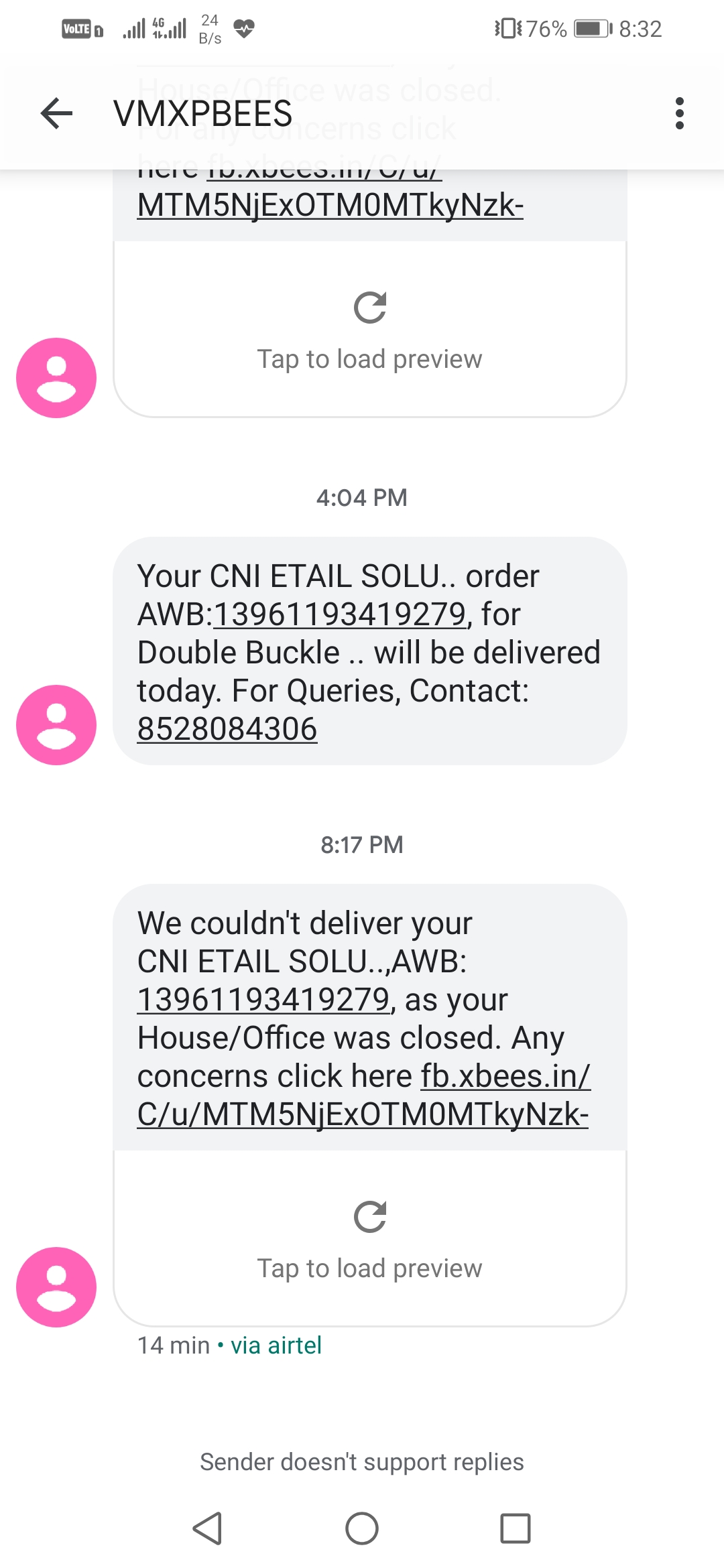Go back to the conversations list

coord(56,113)
